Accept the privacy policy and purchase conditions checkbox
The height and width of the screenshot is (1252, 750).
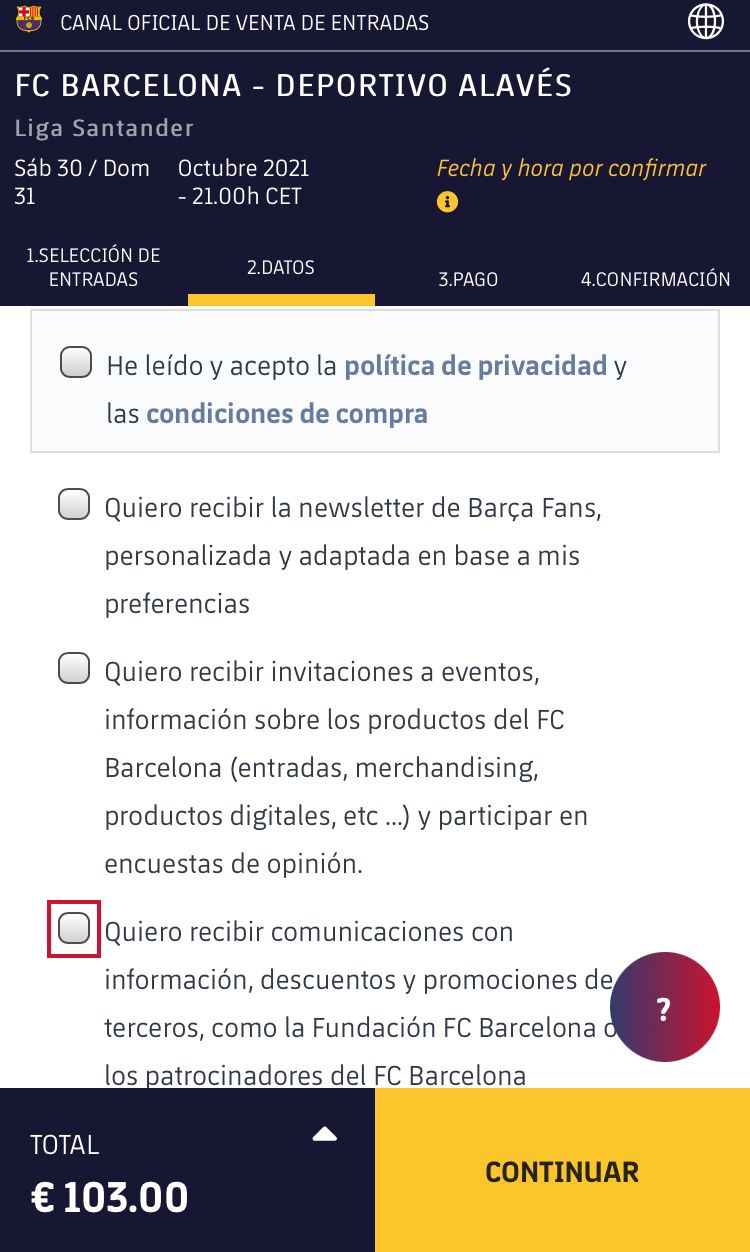[x=76, y=362]
